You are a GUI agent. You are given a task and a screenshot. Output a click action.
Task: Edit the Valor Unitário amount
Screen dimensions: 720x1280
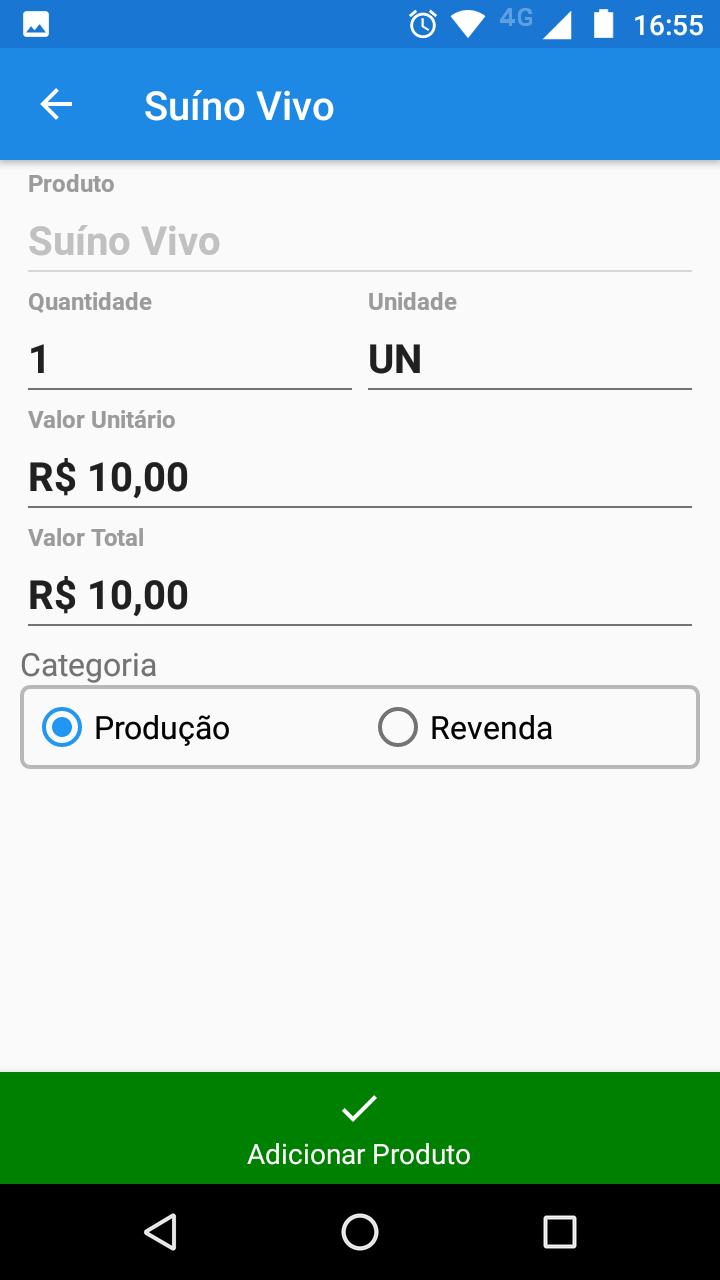359,478
